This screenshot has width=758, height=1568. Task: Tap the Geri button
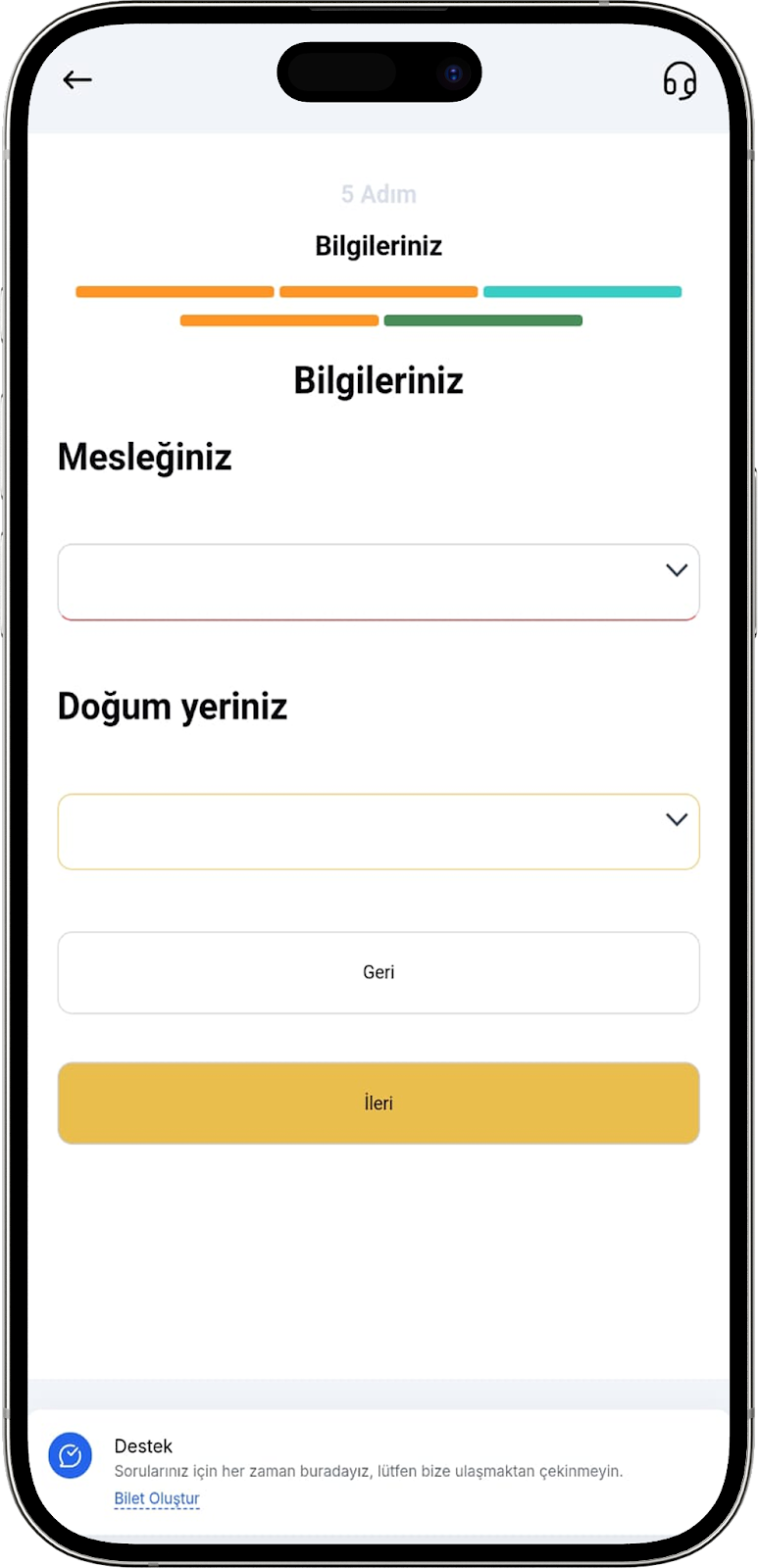coord(379,972)
